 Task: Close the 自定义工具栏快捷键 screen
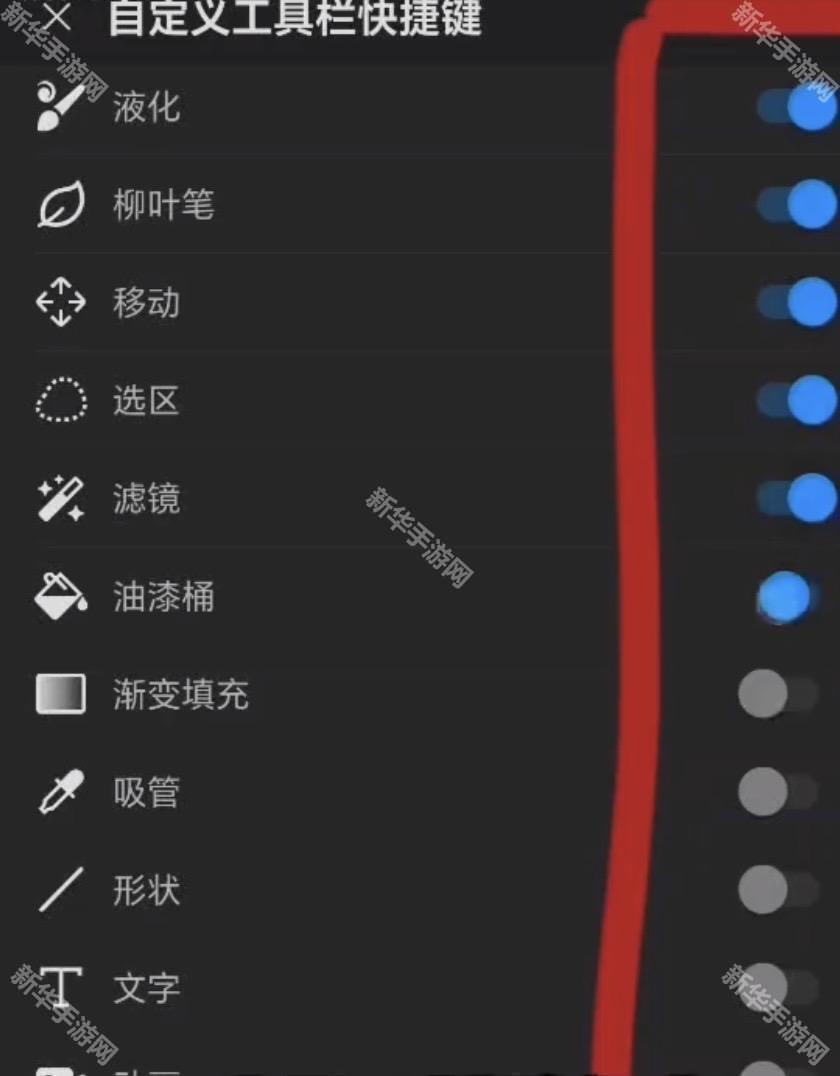[x=57, y=17]
